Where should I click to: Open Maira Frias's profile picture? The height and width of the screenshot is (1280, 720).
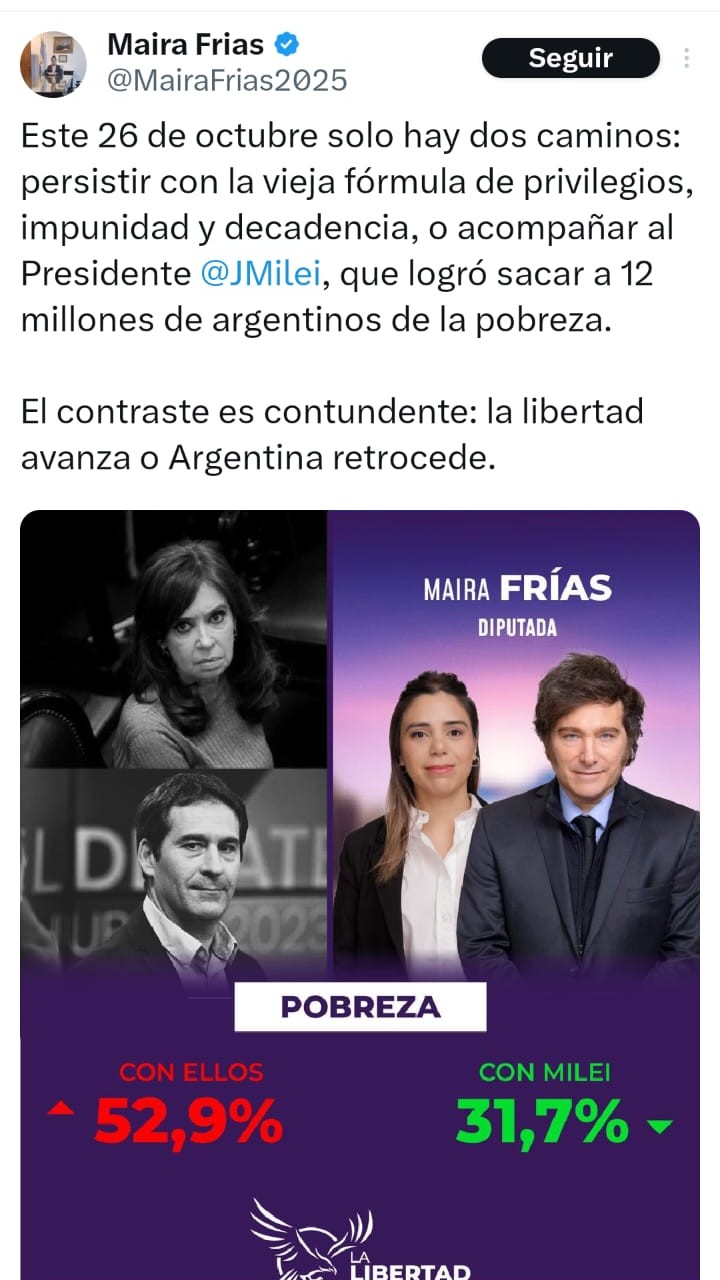pos(53,64)
